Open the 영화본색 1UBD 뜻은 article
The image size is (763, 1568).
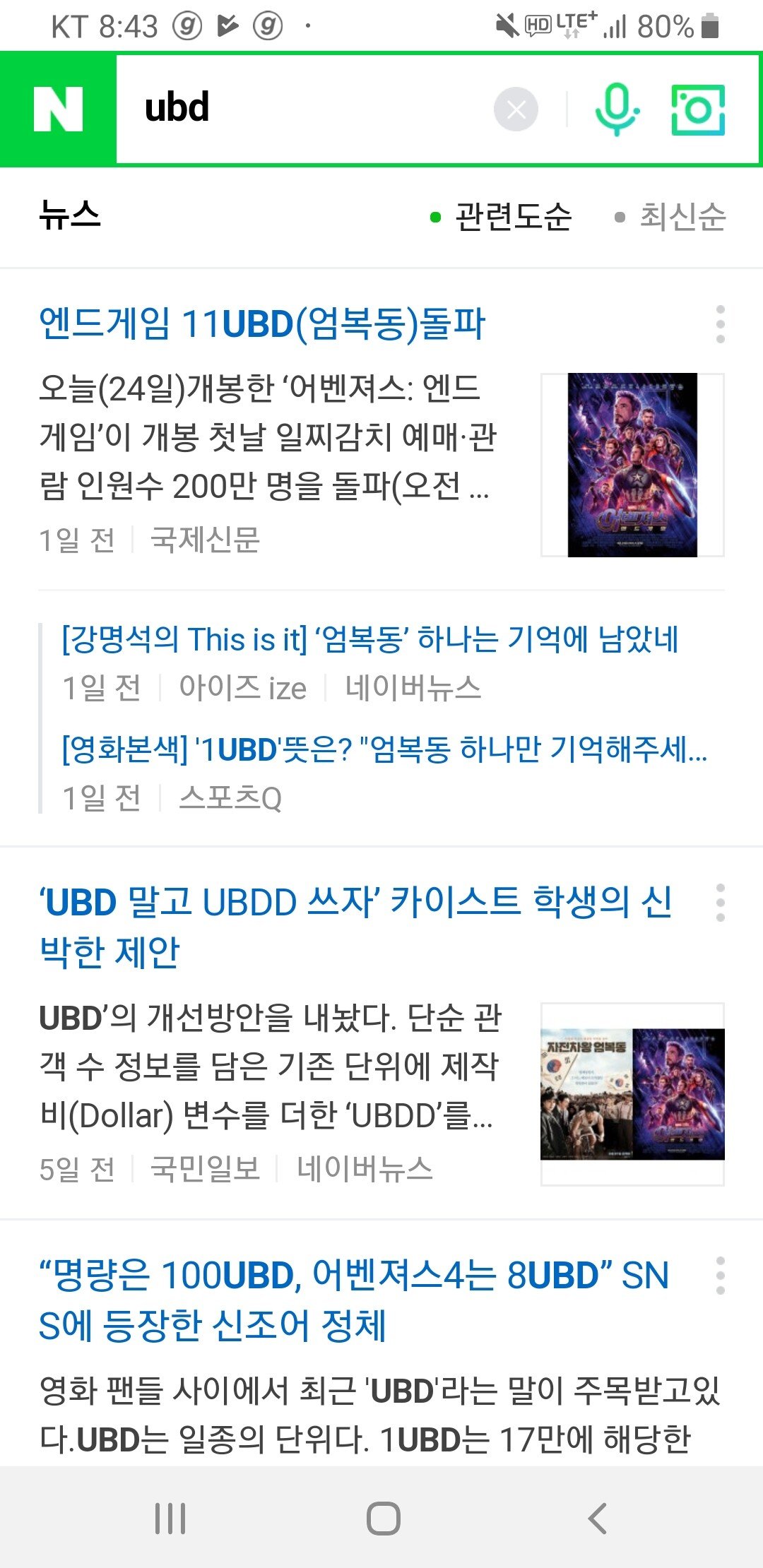coord(384,749)
